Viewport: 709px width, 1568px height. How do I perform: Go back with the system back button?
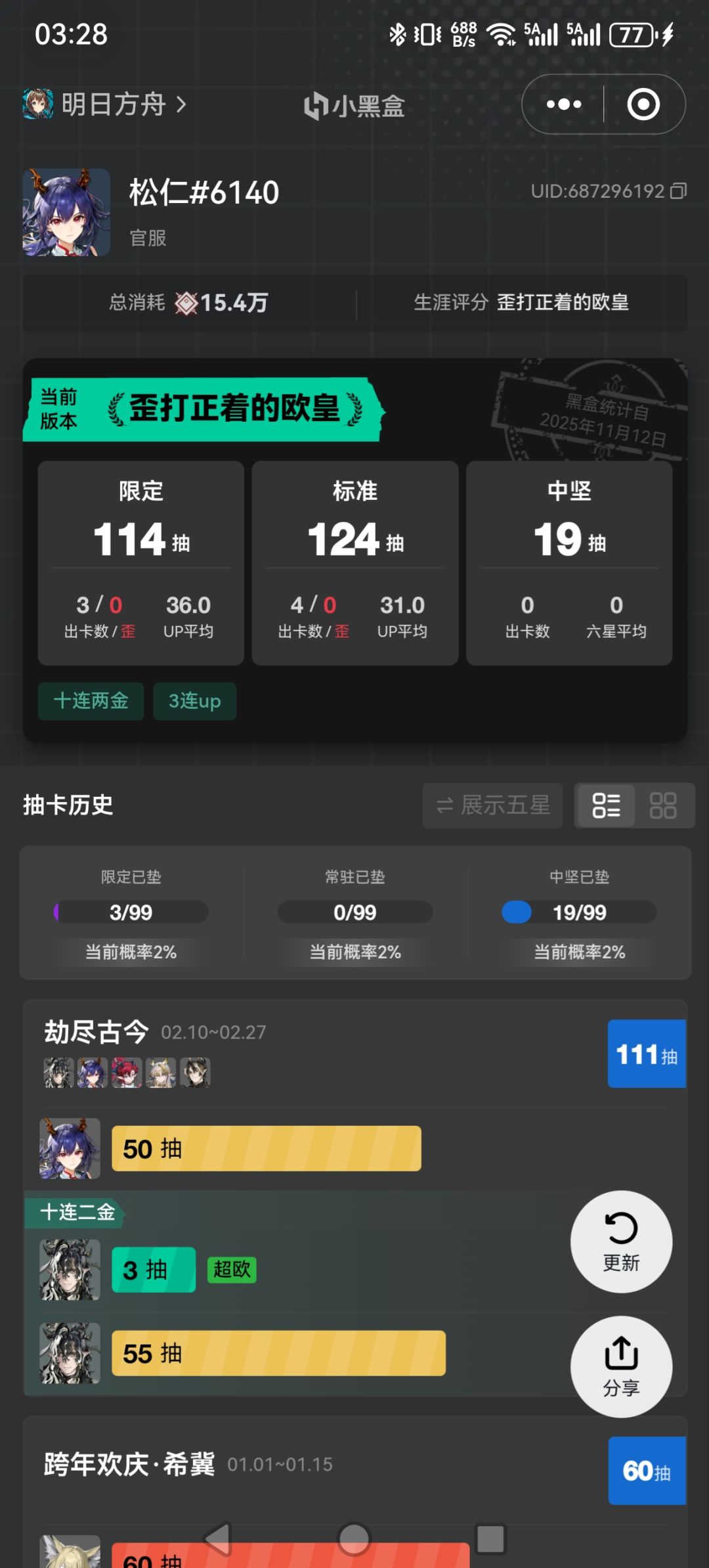(218, 1539)
